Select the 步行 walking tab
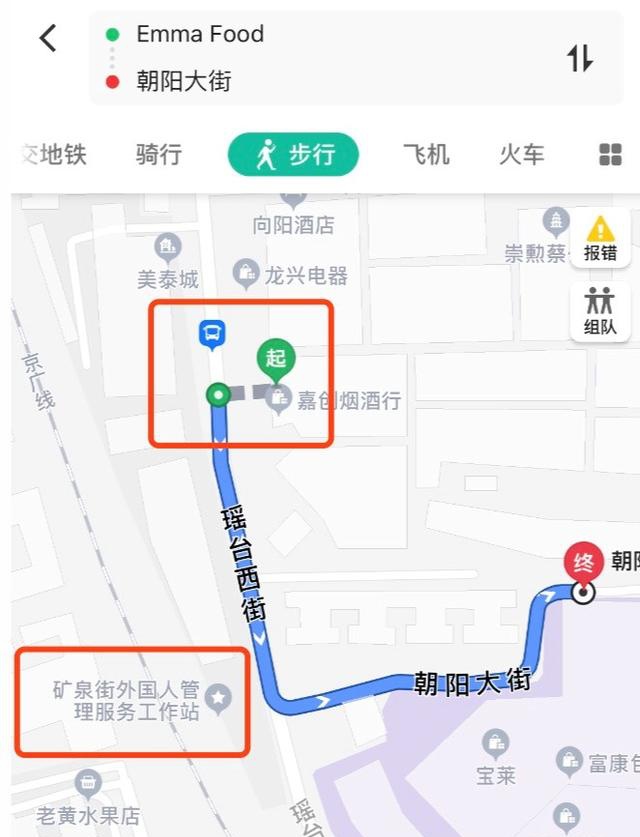 [293, 155]
